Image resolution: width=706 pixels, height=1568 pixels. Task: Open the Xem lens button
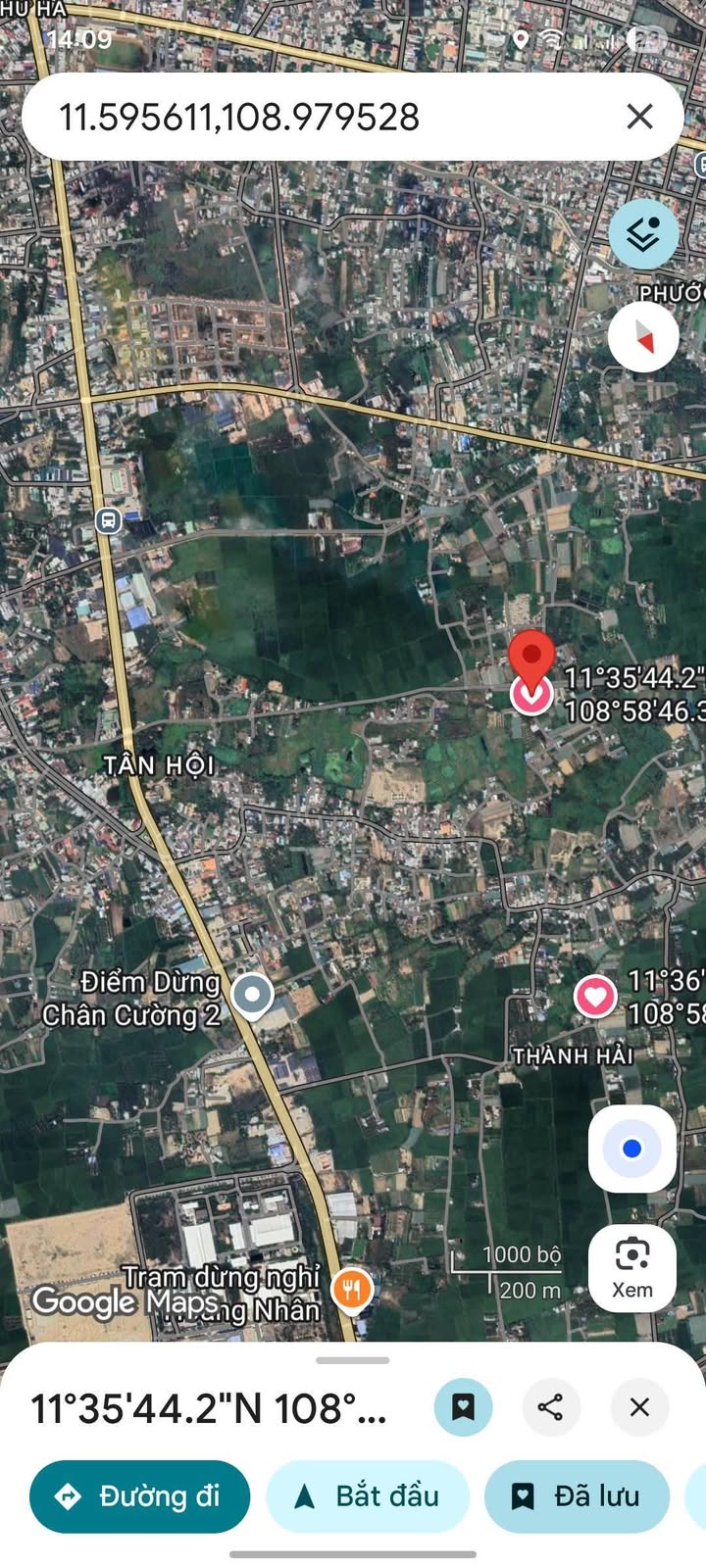pos(632,1267)
